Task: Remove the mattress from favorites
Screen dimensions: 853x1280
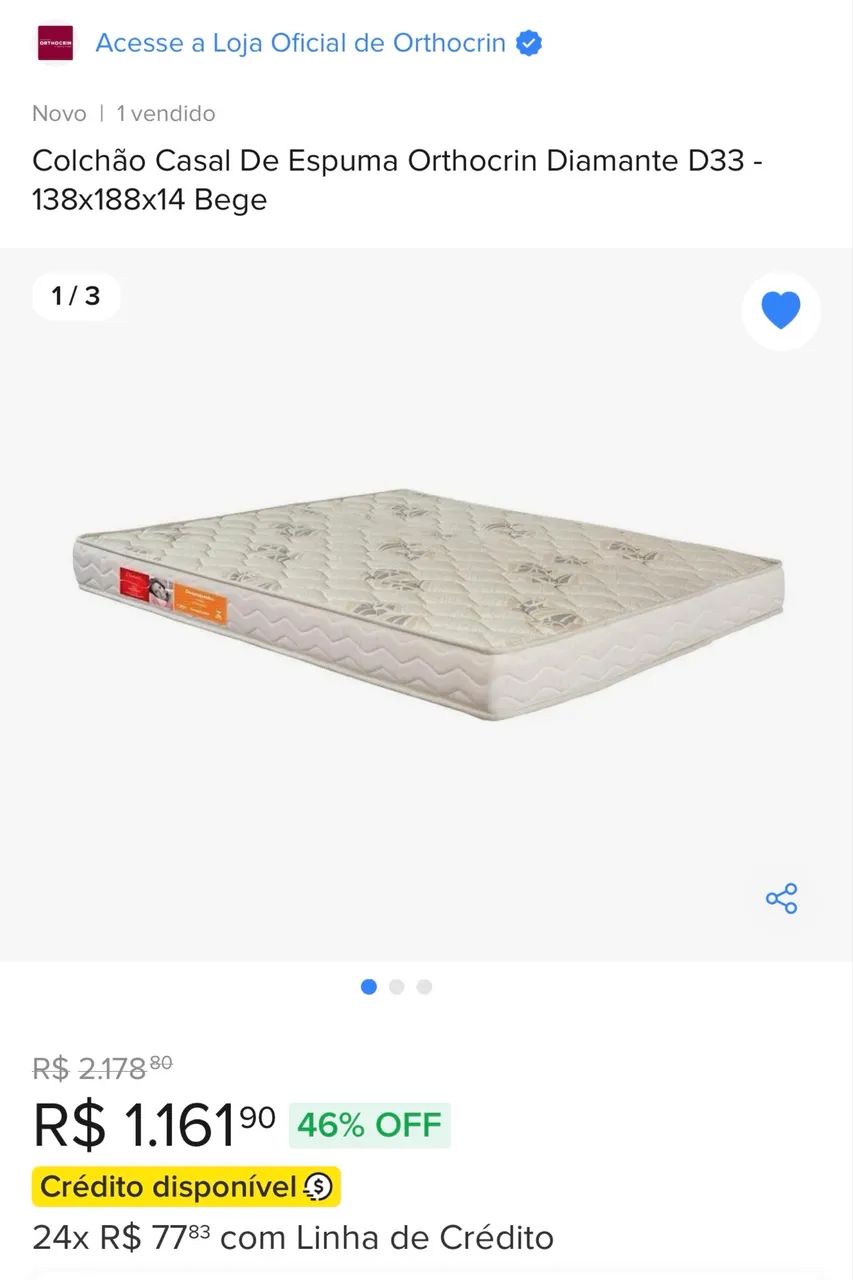Action: (x=781, y=311)
